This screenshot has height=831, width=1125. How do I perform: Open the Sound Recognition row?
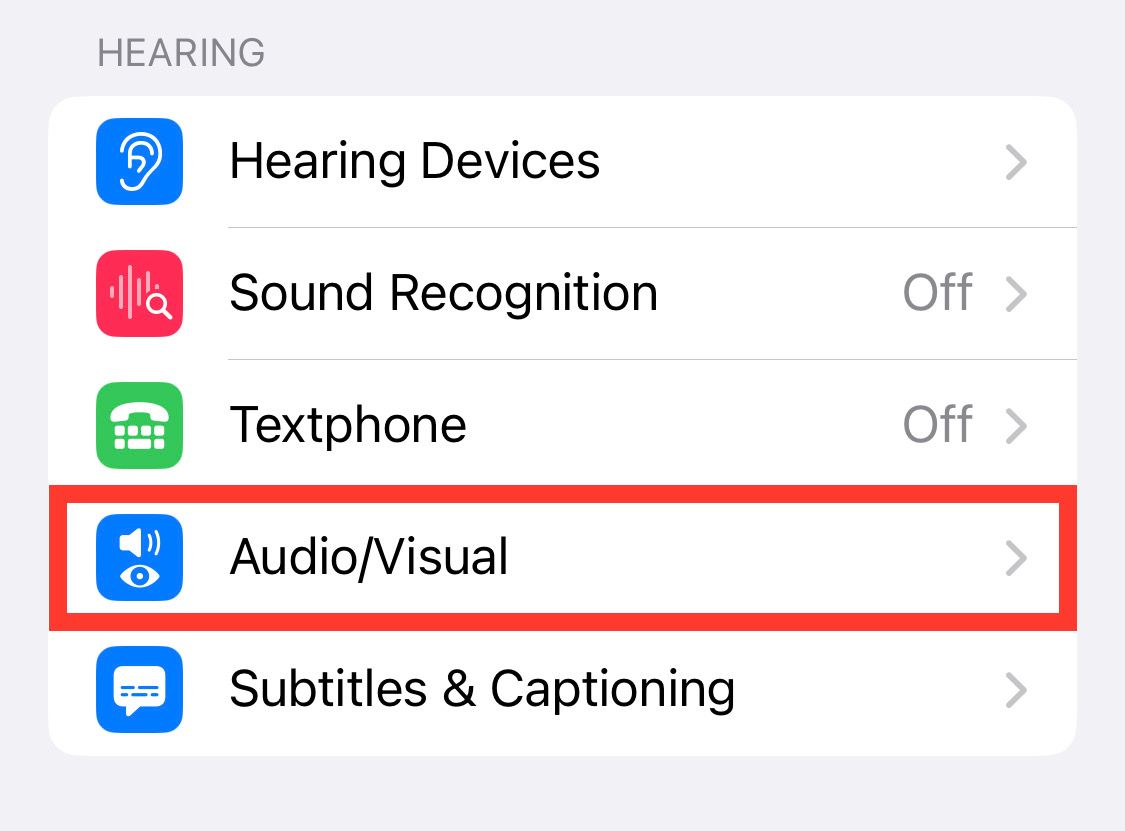tap(562, 294)
